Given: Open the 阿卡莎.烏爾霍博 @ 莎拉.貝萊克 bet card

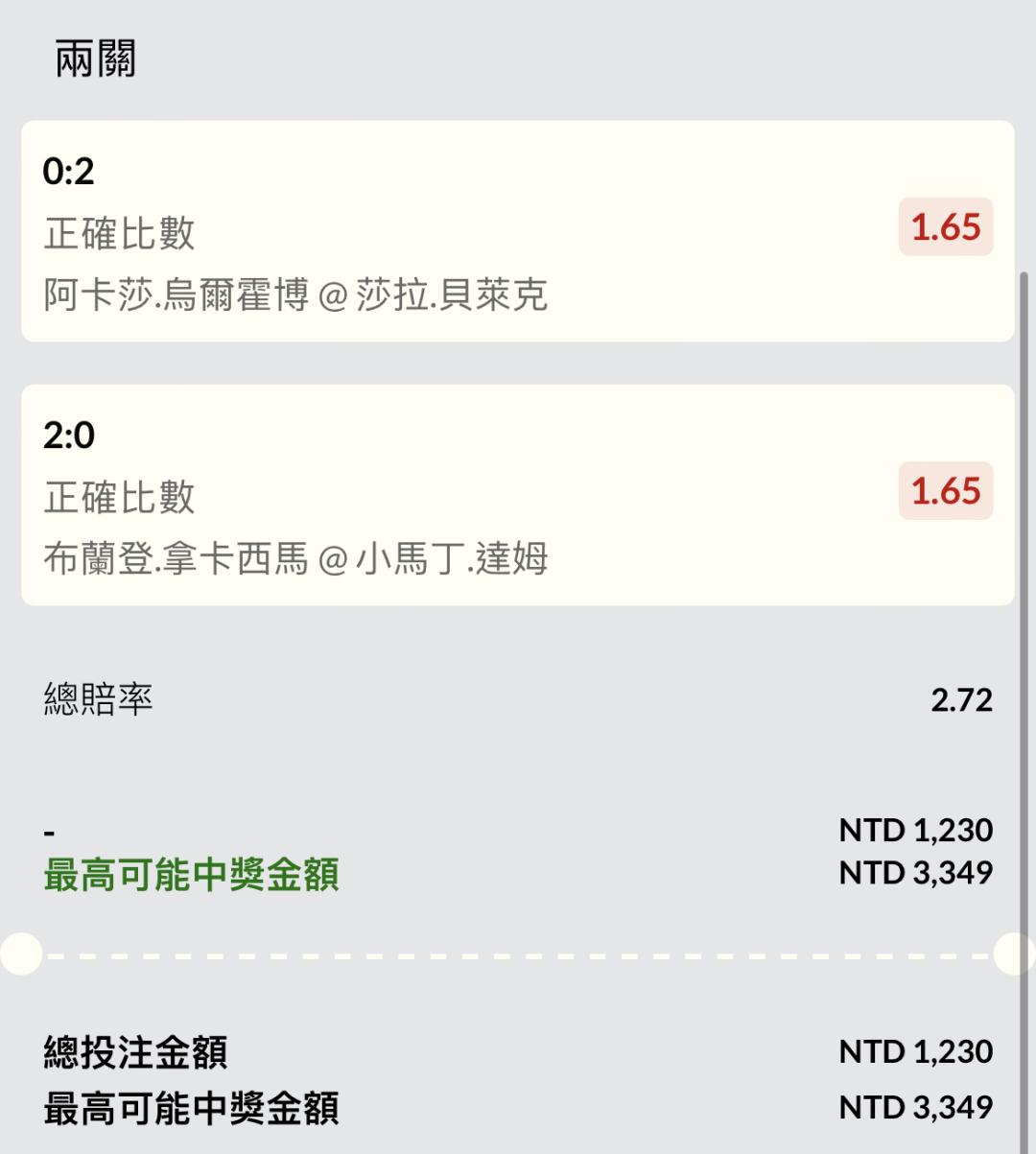Looking at the screenshot, I should coord(518,231).
